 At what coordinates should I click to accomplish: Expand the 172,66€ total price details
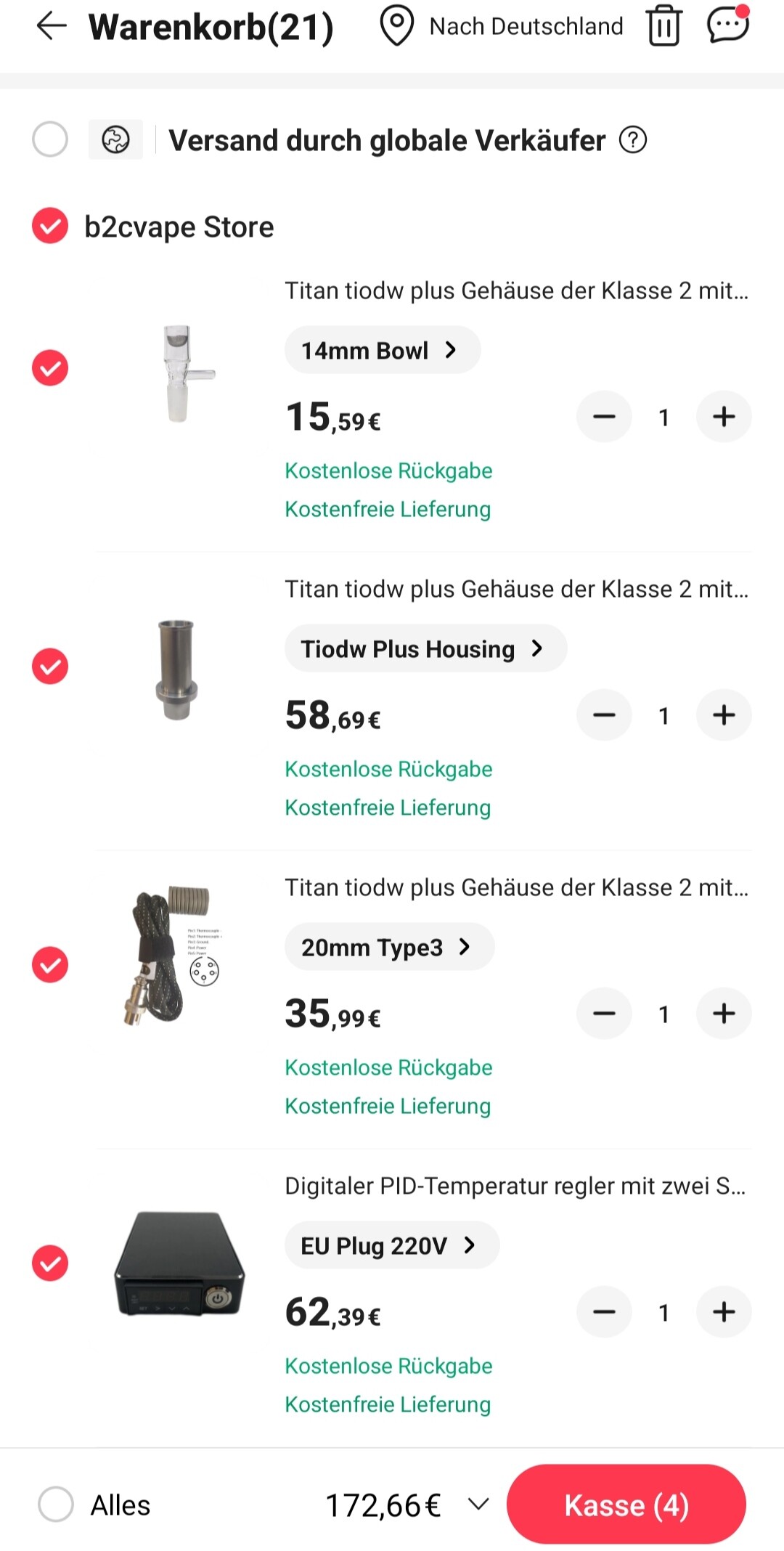tap(478, 1504)
